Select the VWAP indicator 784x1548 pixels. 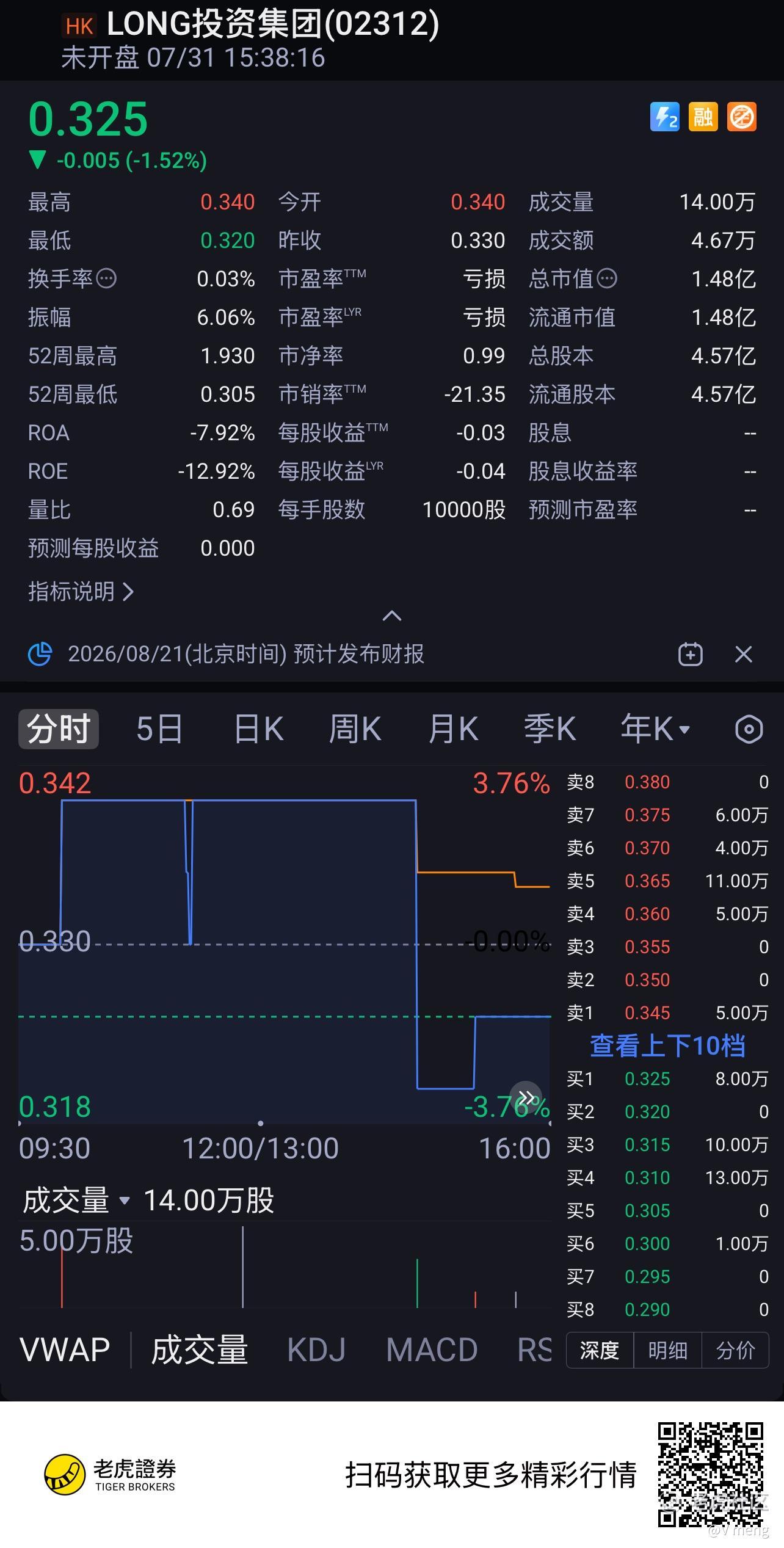click(x=65, y=1350)
